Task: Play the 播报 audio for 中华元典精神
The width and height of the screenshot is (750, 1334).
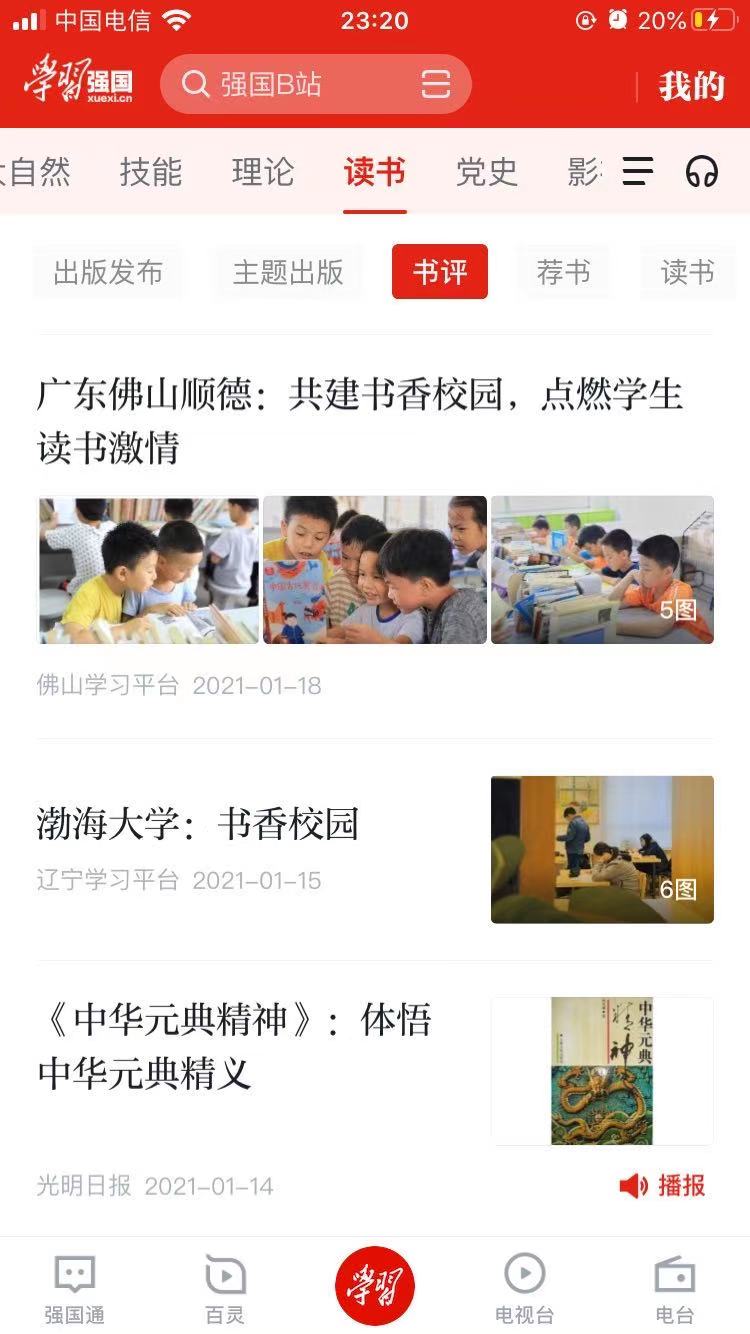Action: tap(662, 1186)
